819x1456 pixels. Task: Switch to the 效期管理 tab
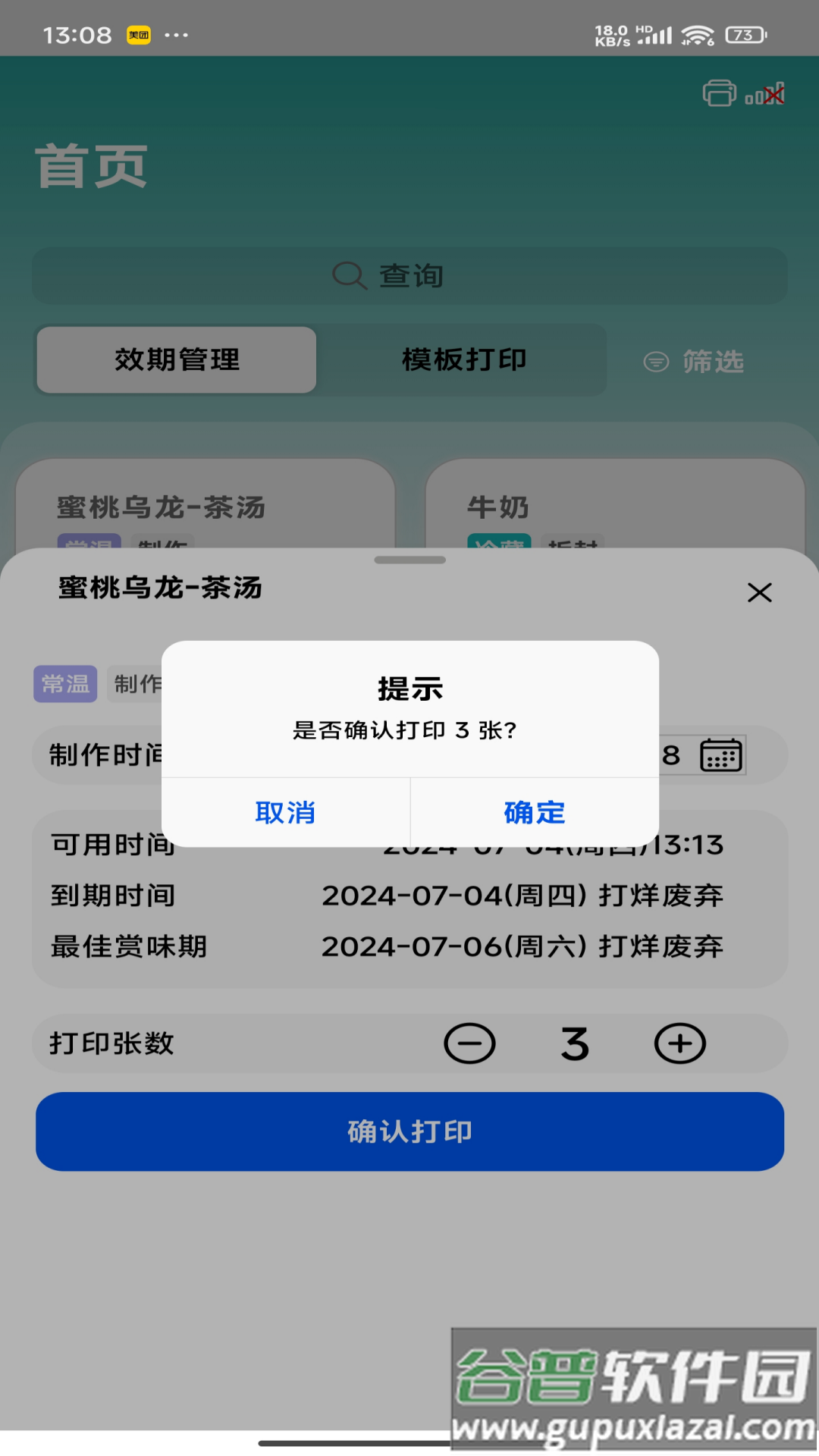[176, 360]
